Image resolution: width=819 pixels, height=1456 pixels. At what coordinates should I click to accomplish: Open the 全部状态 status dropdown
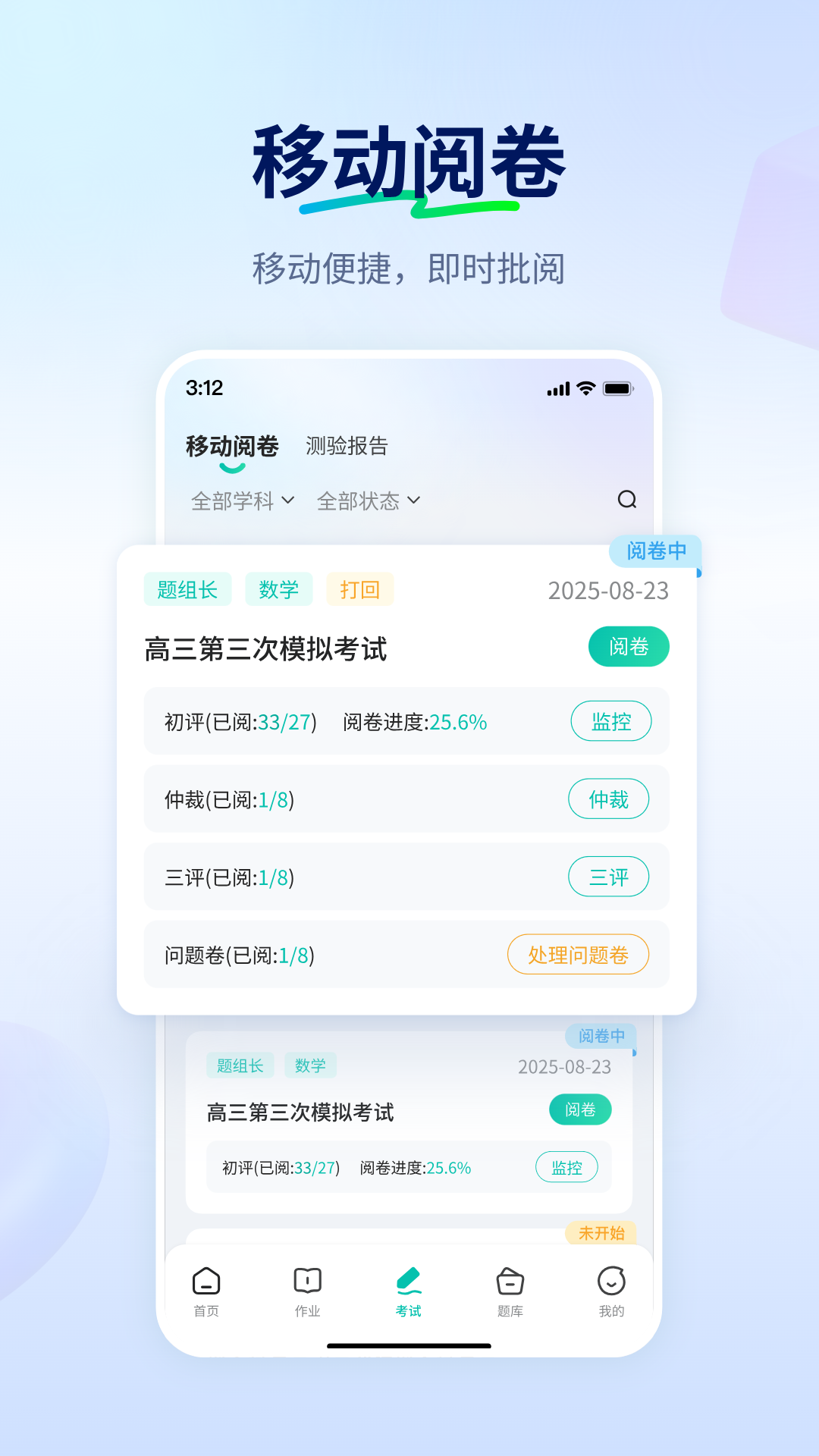[369, 500]
